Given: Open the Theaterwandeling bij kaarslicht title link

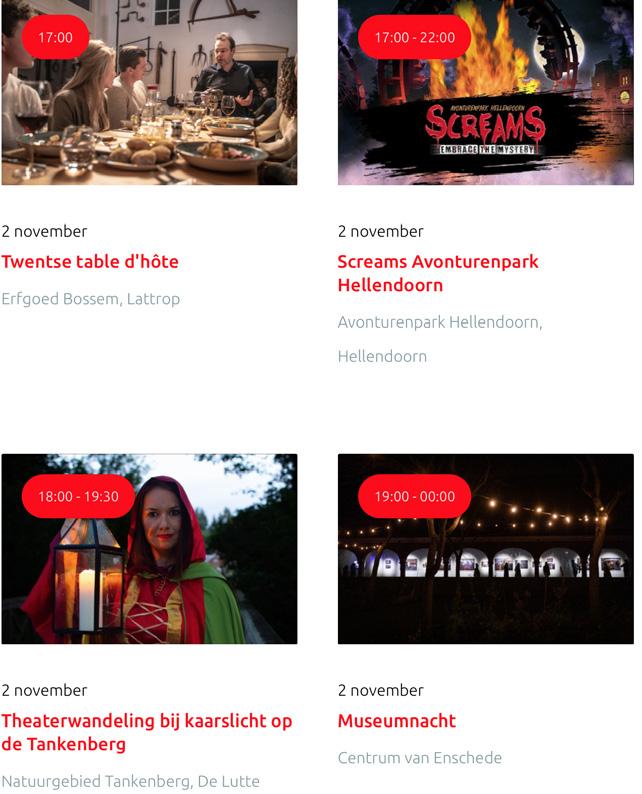Looking at the screenshot, I should coord(146,732).
